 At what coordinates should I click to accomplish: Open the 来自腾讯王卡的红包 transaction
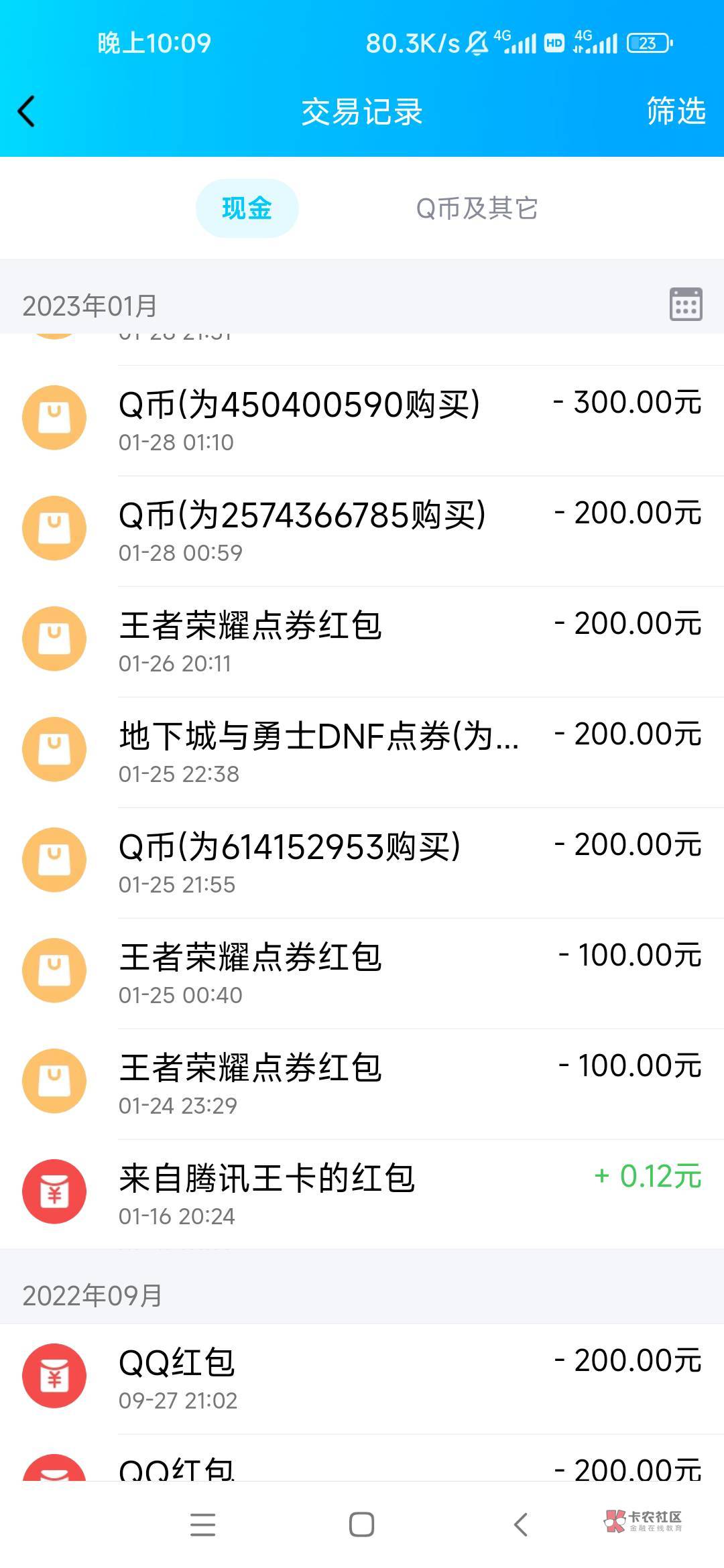click(362, 1194)
